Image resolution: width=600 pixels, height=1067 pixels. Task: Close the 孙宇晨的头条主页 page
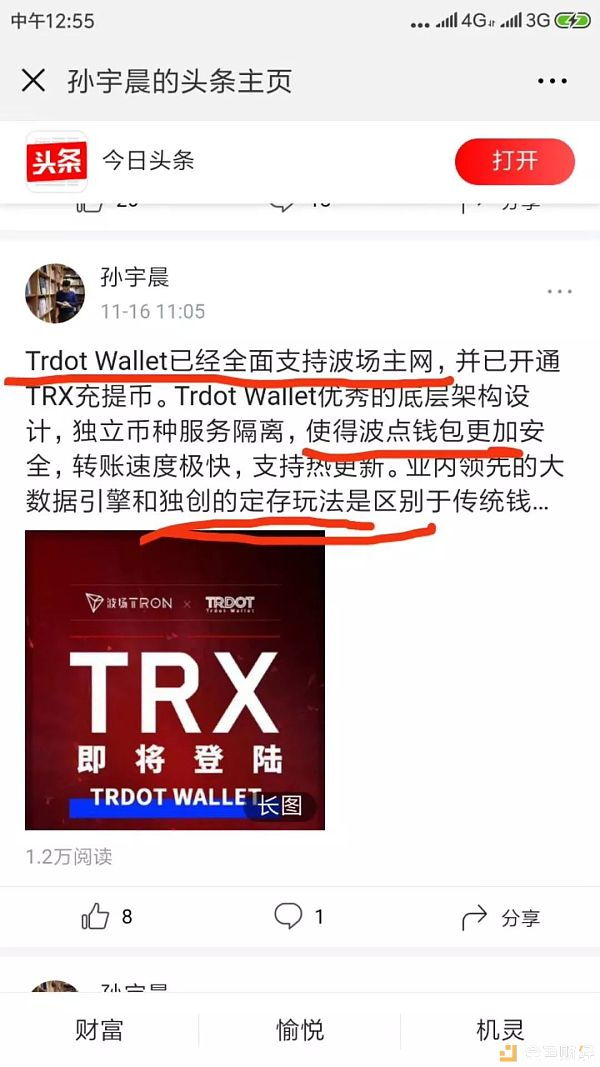point(34,81)
